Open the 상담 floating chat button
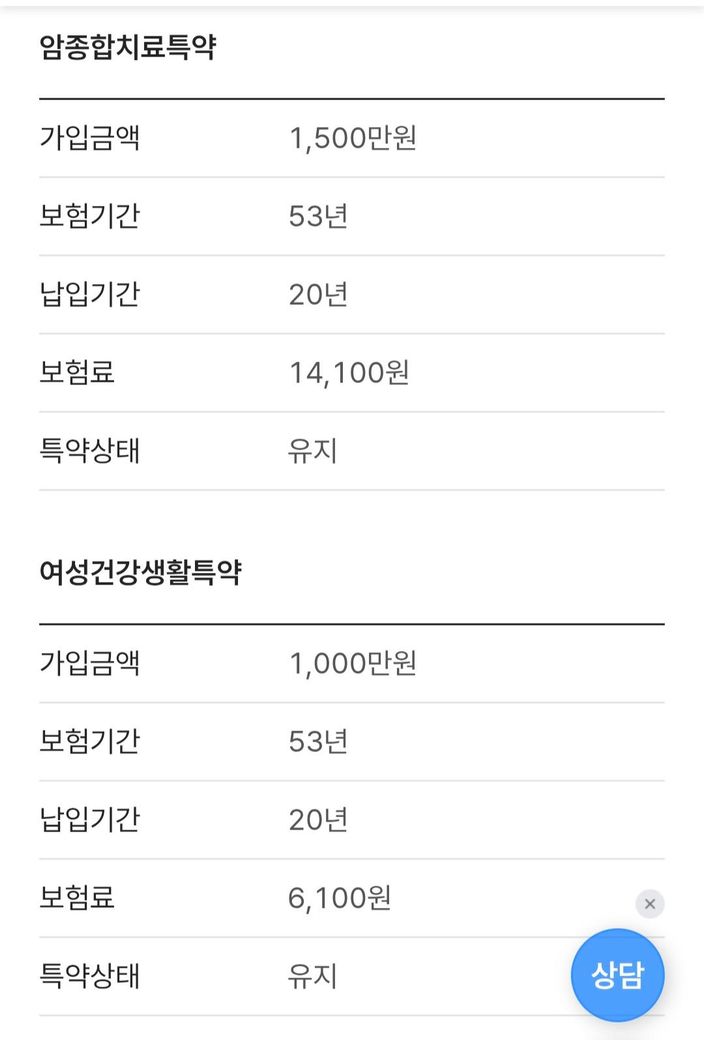The width and height of the screenshot is (704, 1040). (617, 975)
